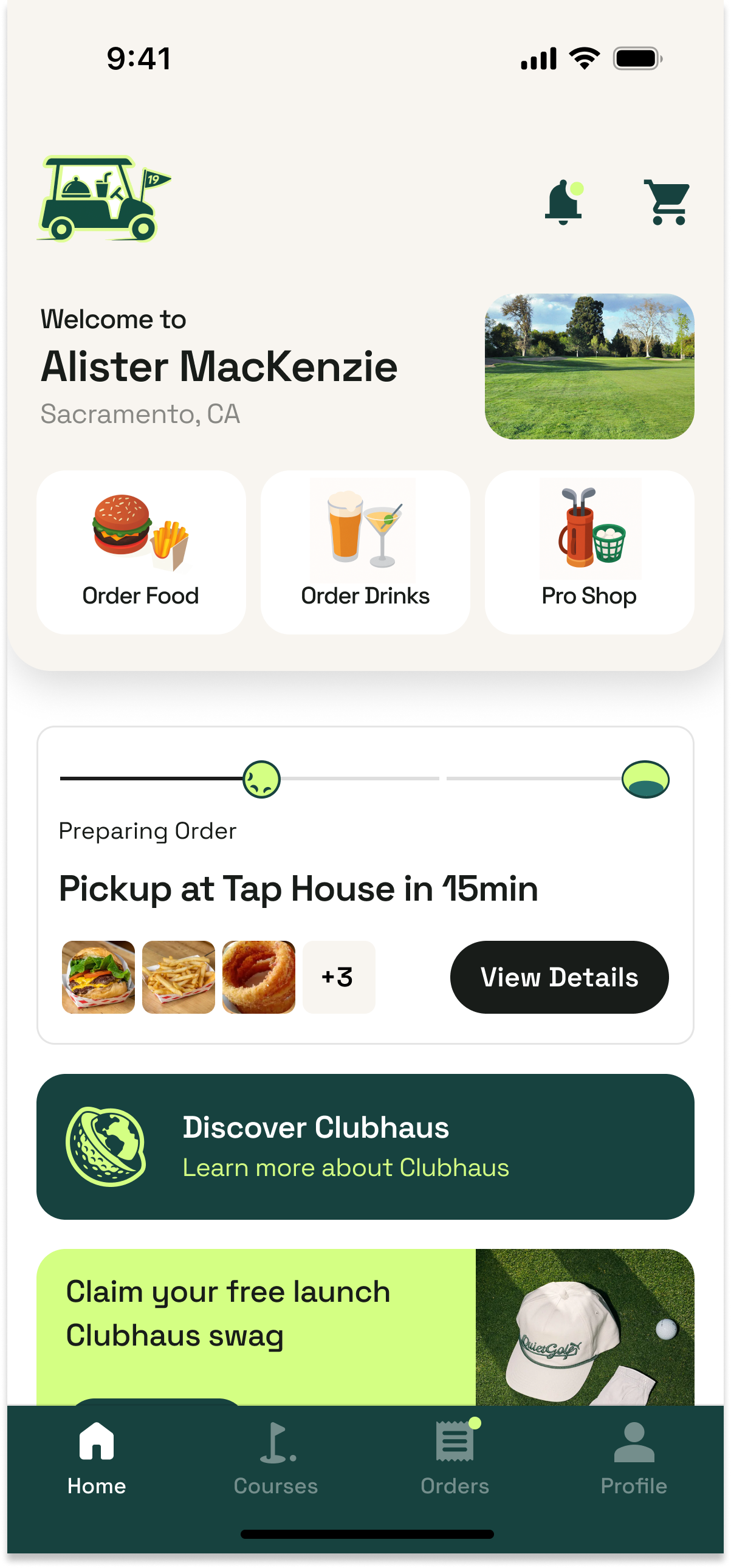Open the shopping cart
The height and width of the screenshot is (1568, 731).
click(x=667, y=203)
